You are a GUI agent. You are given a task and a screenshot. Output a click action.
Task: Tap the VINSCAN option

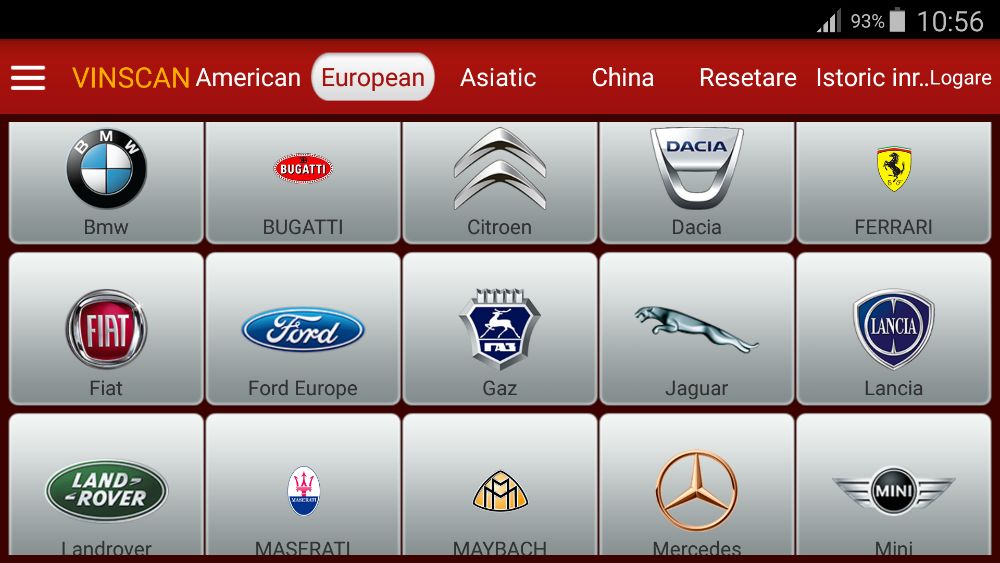131,78
